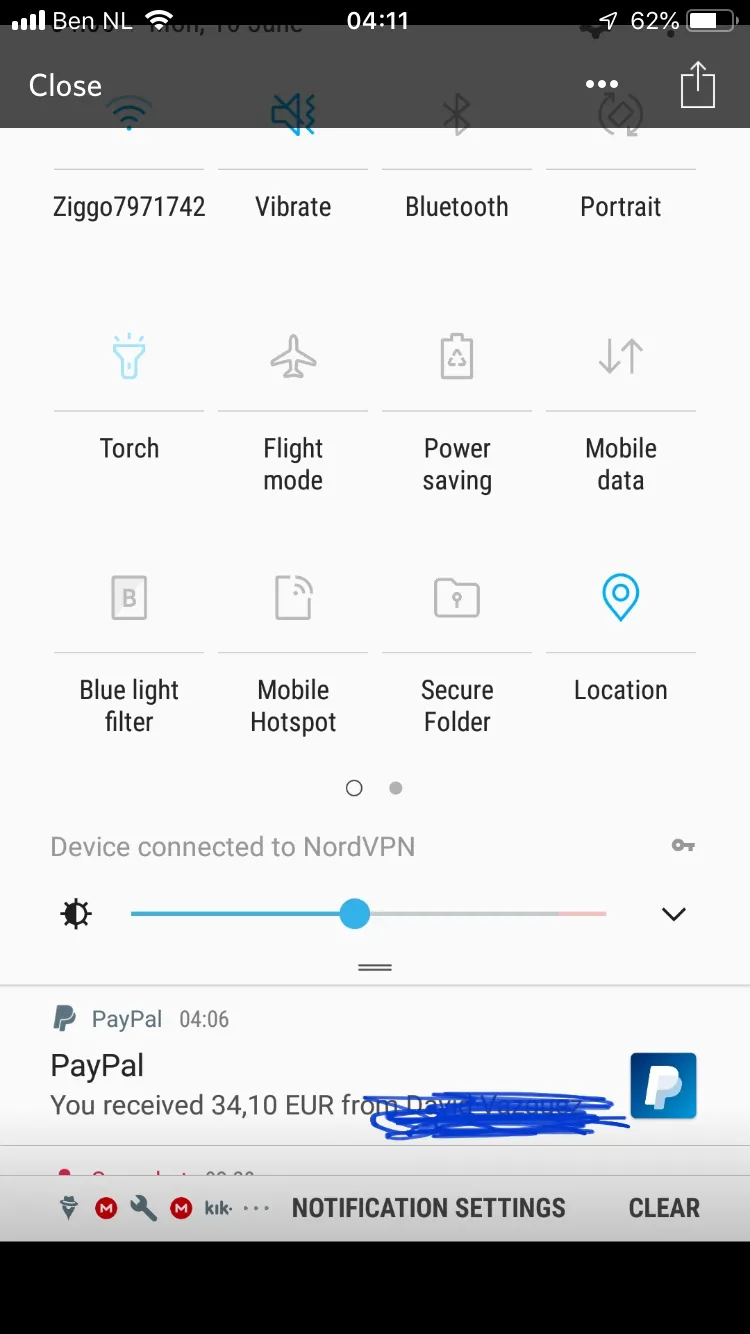The image size is (750, 1334).
Task: Close the image viewer
Action: [65, 86]
